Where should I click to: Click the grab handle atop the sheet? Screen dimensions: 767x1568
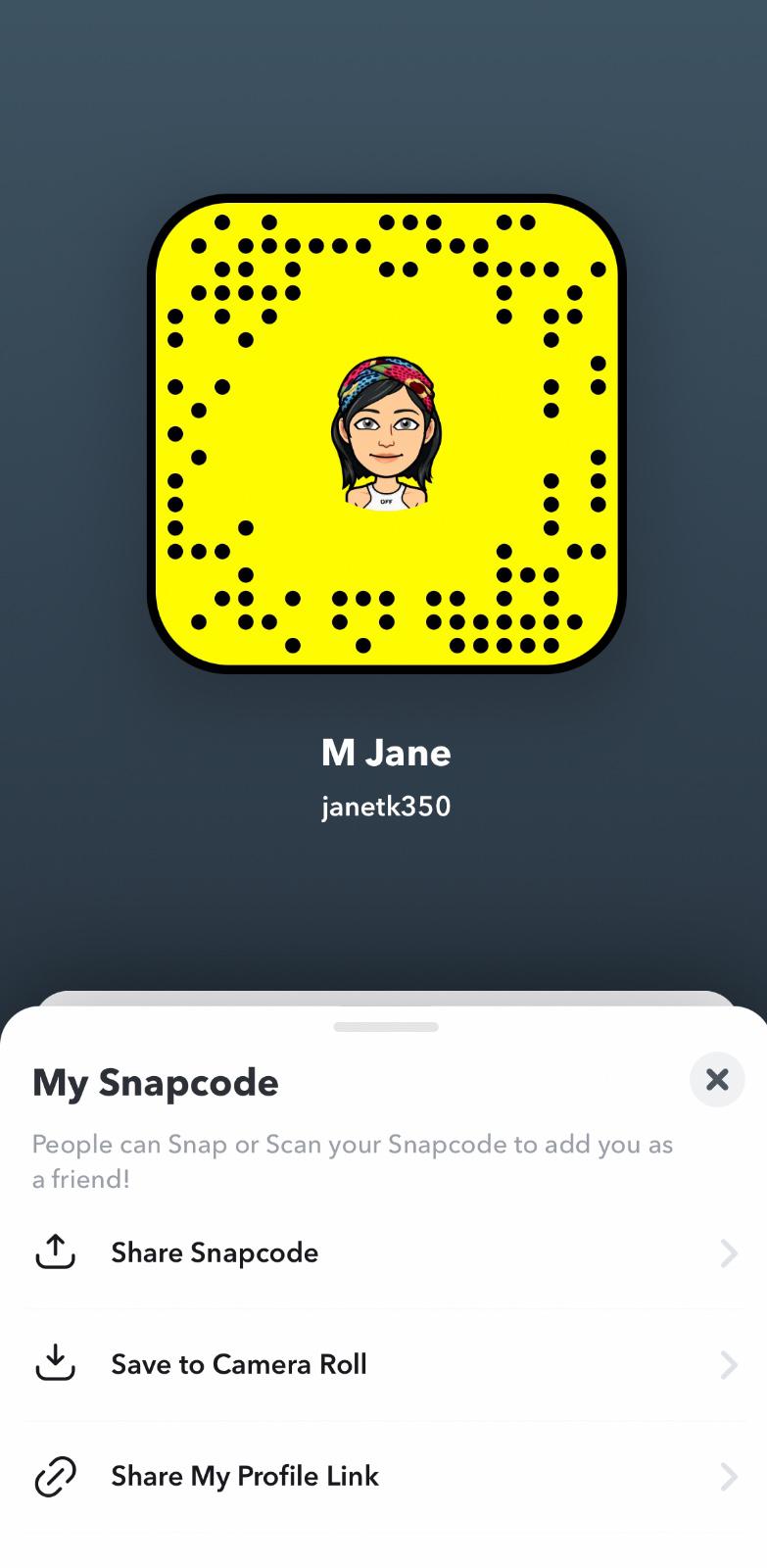click(385, 1027)
